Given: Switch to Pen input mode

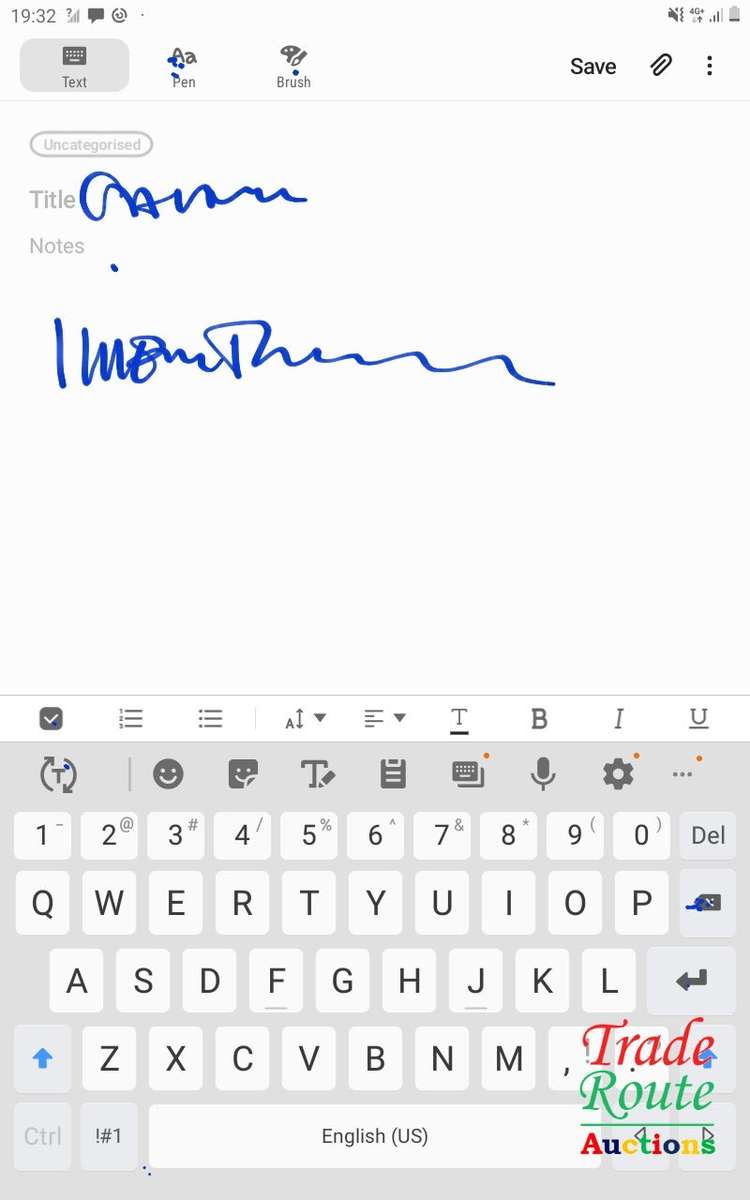Looking at the screenshot, I should 183,67.
